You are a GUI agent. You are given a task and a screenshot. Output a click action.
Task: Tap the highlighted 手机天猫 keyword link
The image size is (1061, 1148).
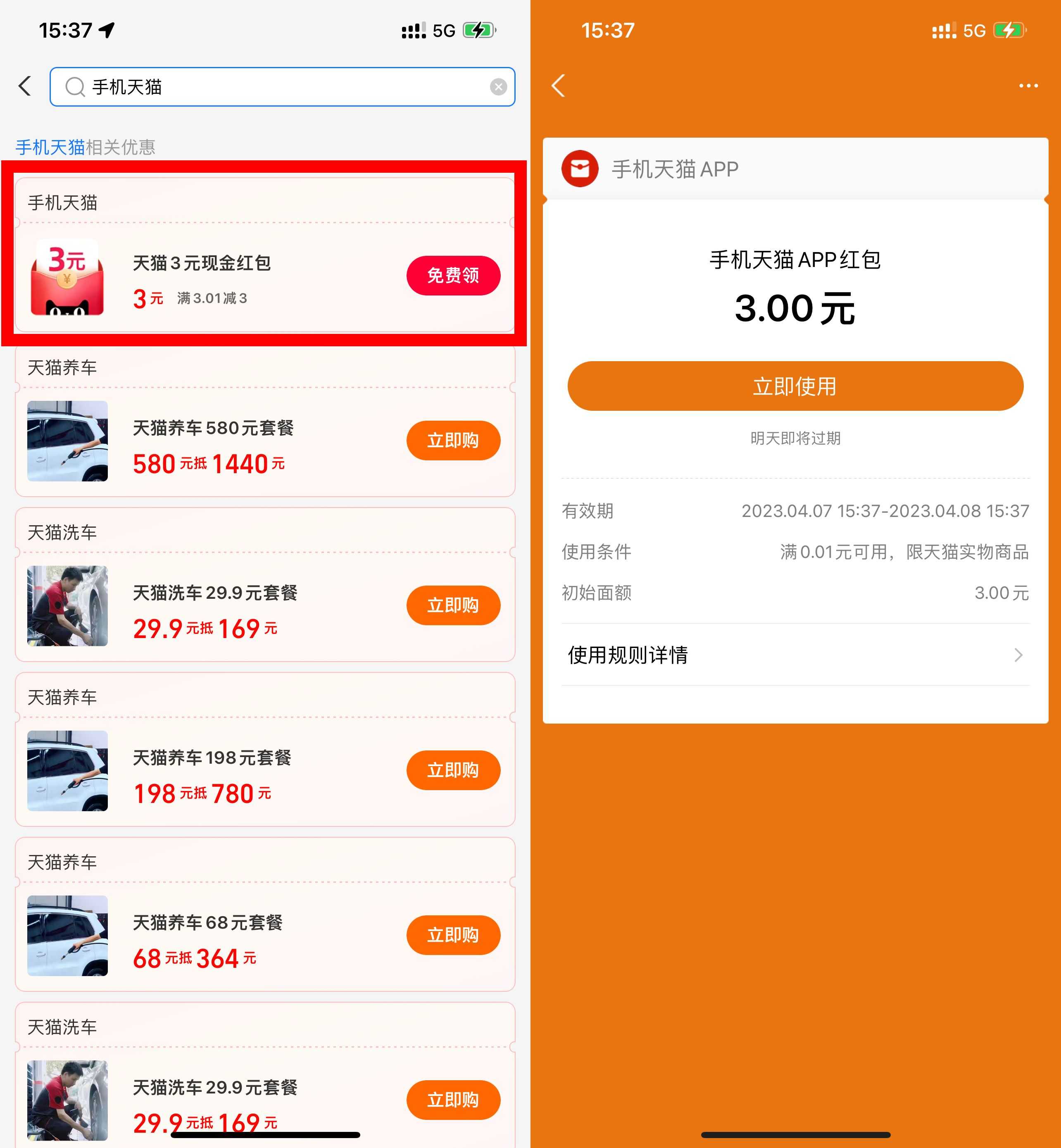pos(50,146)
